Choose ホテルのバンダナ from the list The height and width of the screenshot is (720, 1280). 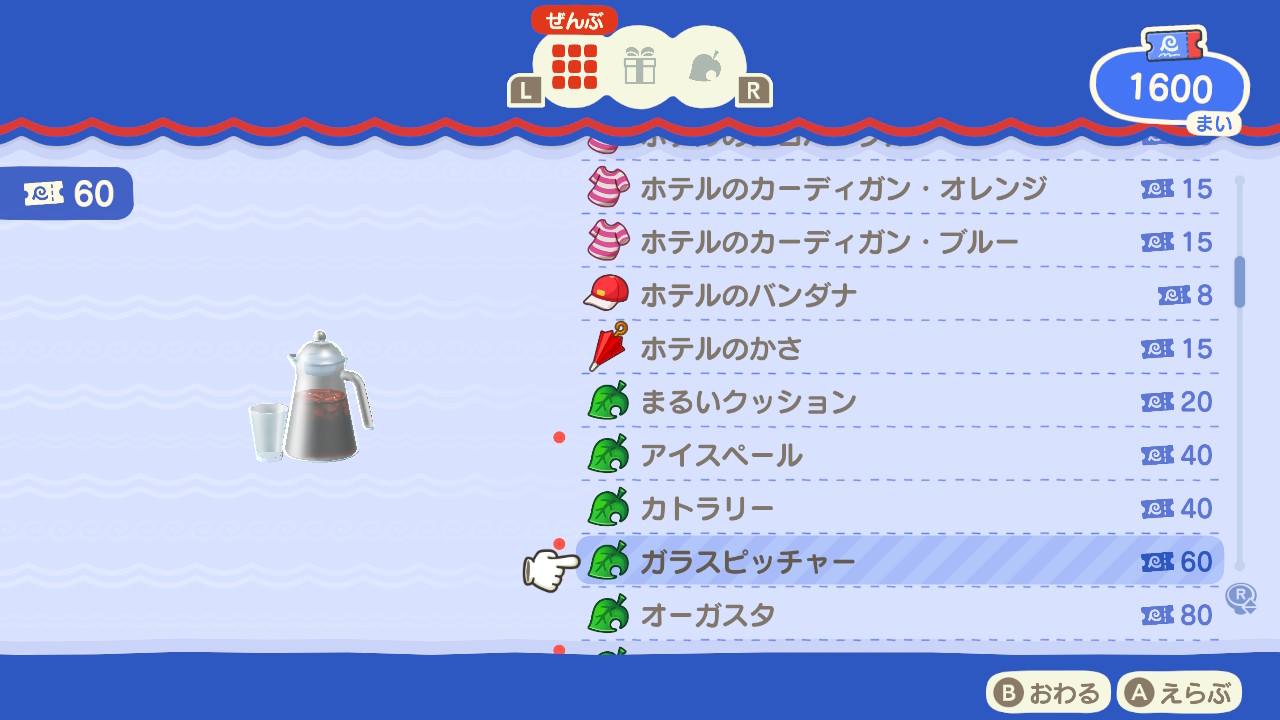pos(898,295)
